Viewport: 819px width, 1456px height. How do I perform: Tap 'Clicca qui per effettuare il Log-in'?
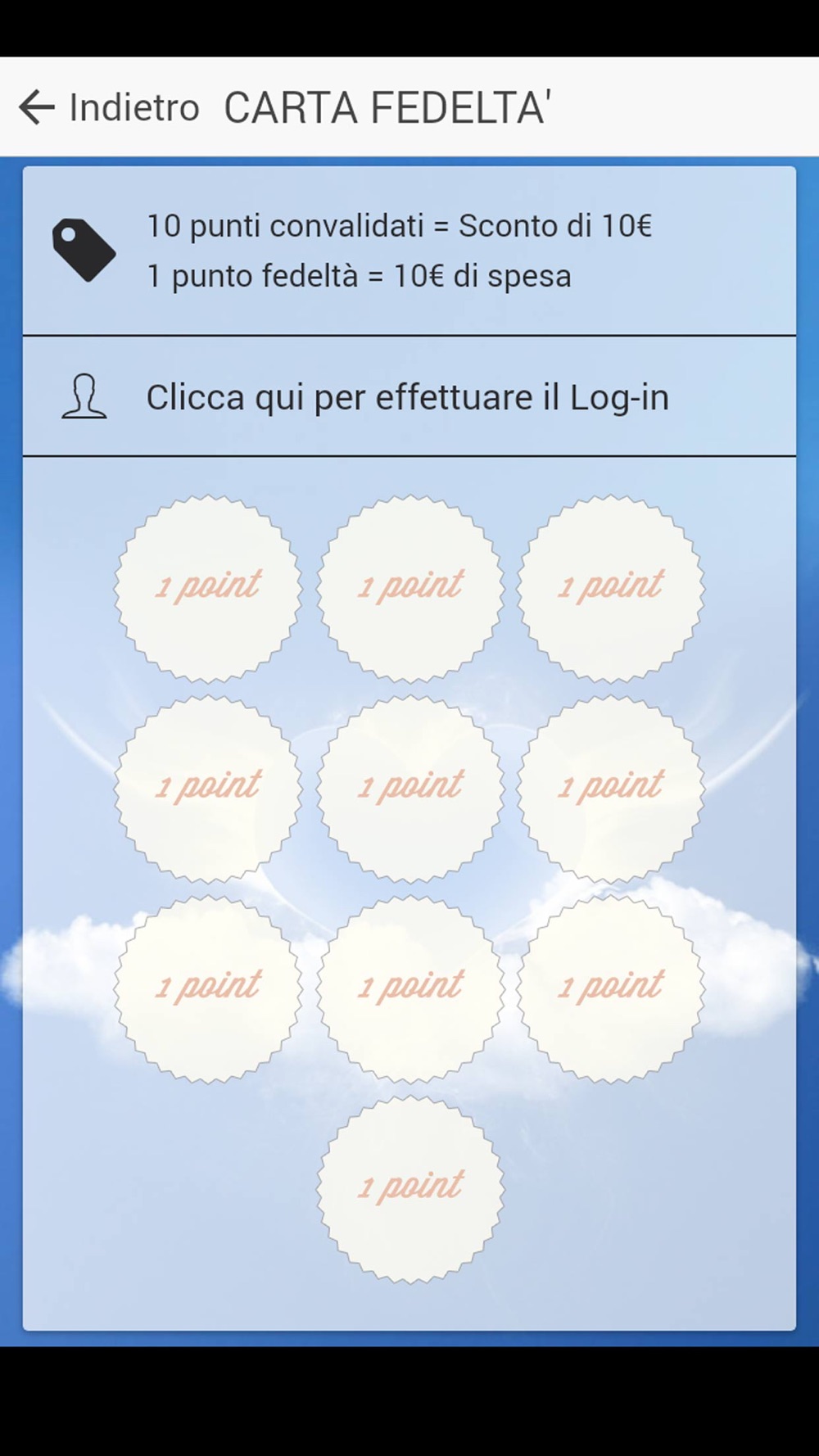409,396
